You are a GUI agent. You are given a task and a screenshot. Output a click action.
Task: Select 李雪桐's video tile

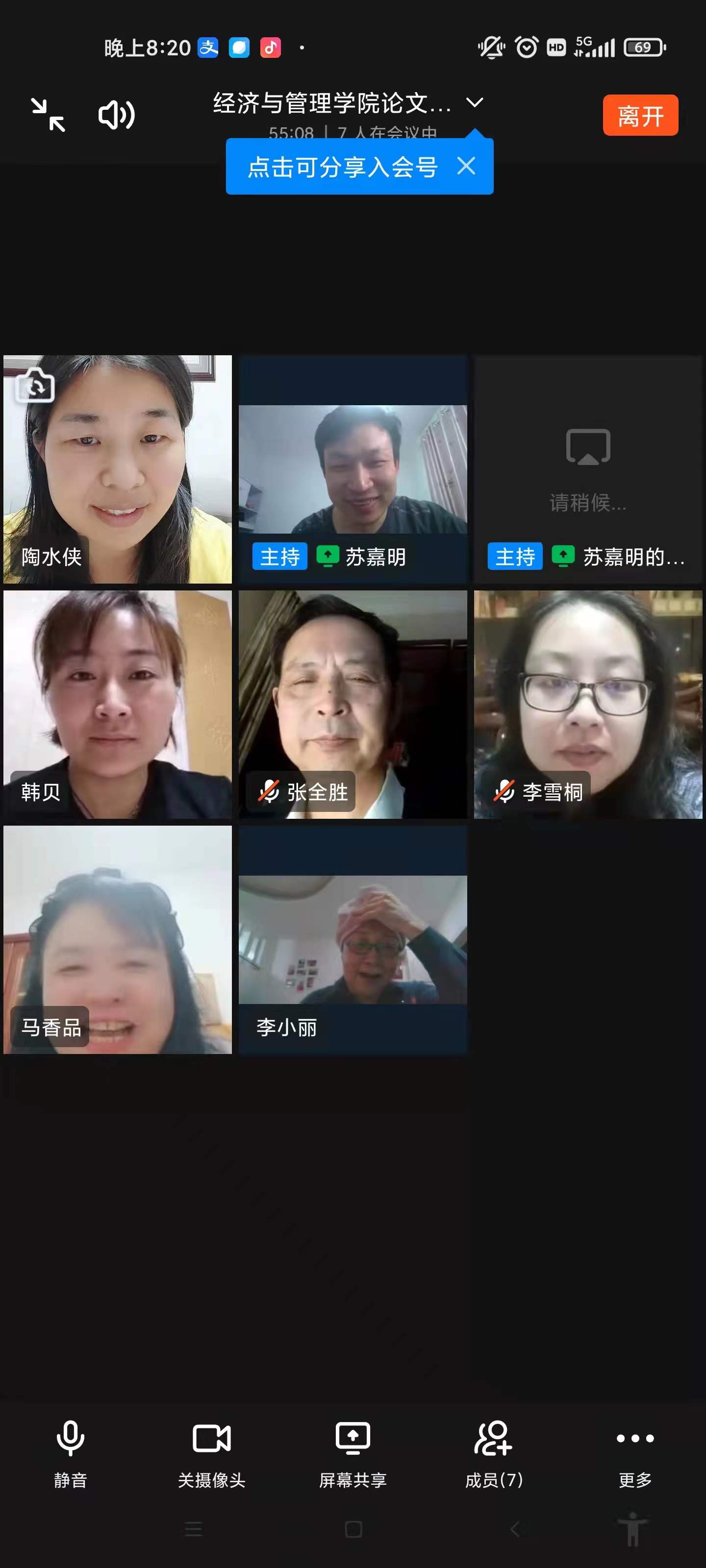point(588,704)
